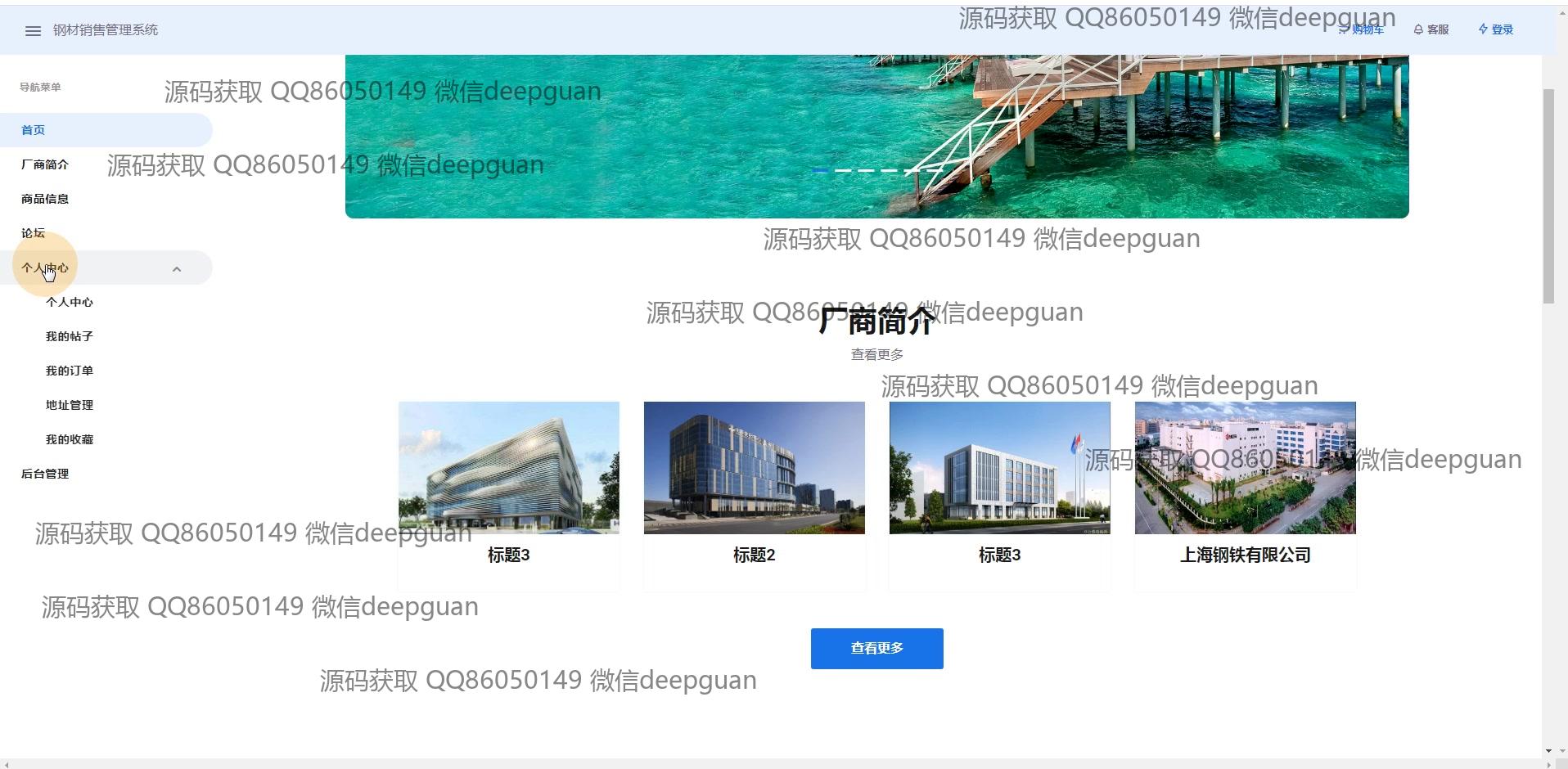Open the 标题2 vendor card
This screenshot has width=1568, height=769.
754,491
